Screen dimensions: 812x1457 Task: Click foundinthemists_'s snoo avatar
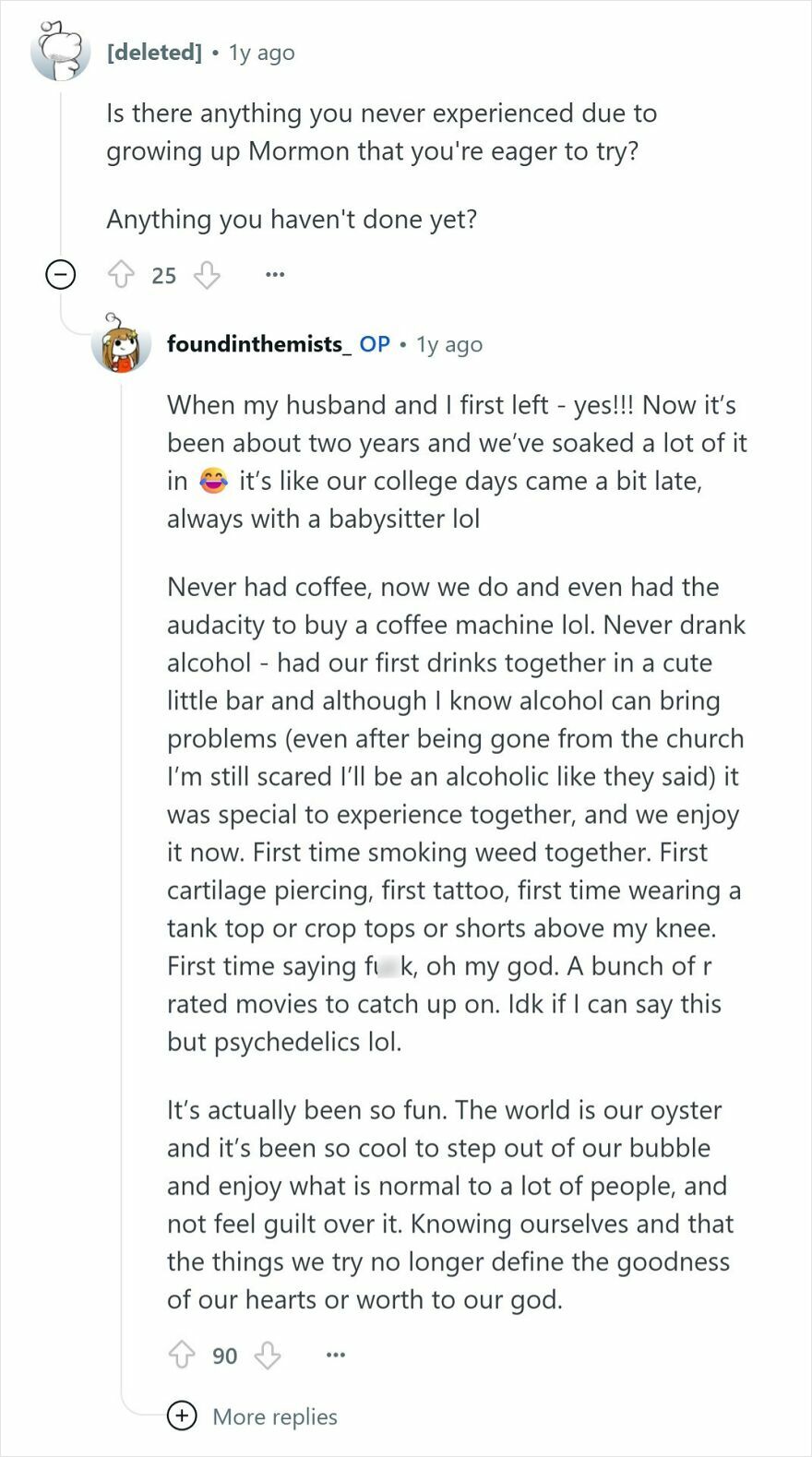[120, 343]
